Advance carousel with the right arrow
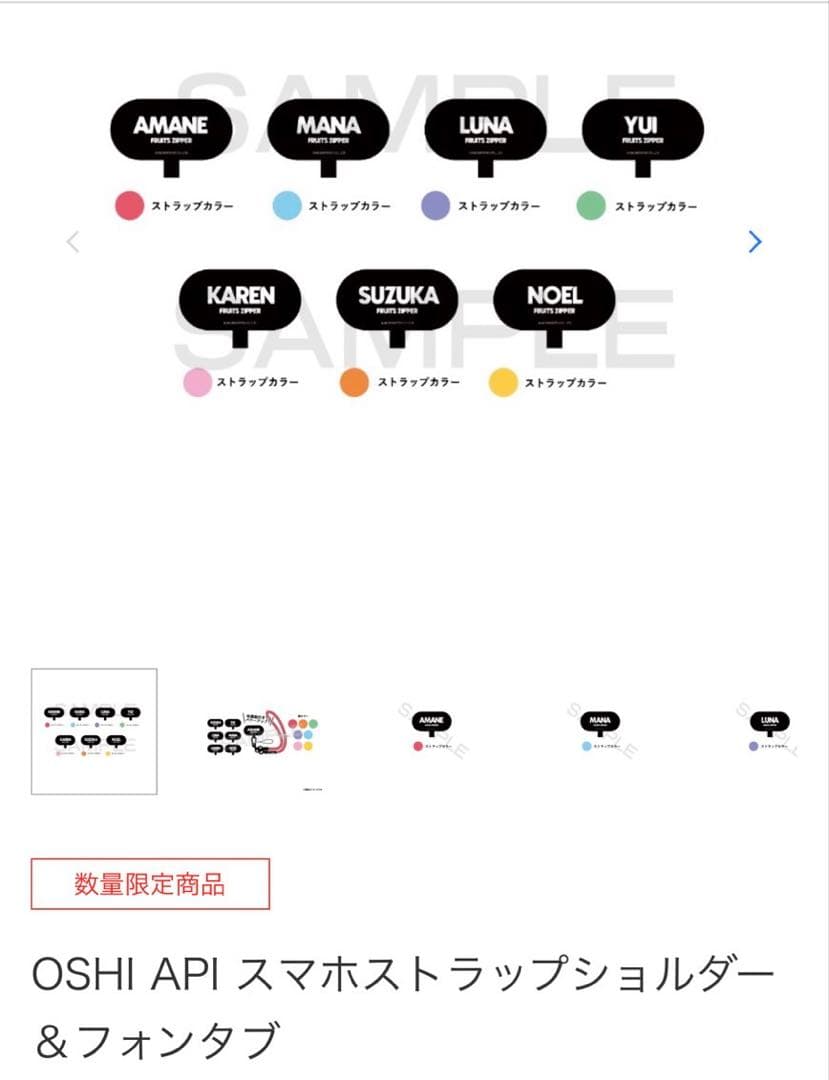This screenshot has width=829, height=1080. click(753, 243)
